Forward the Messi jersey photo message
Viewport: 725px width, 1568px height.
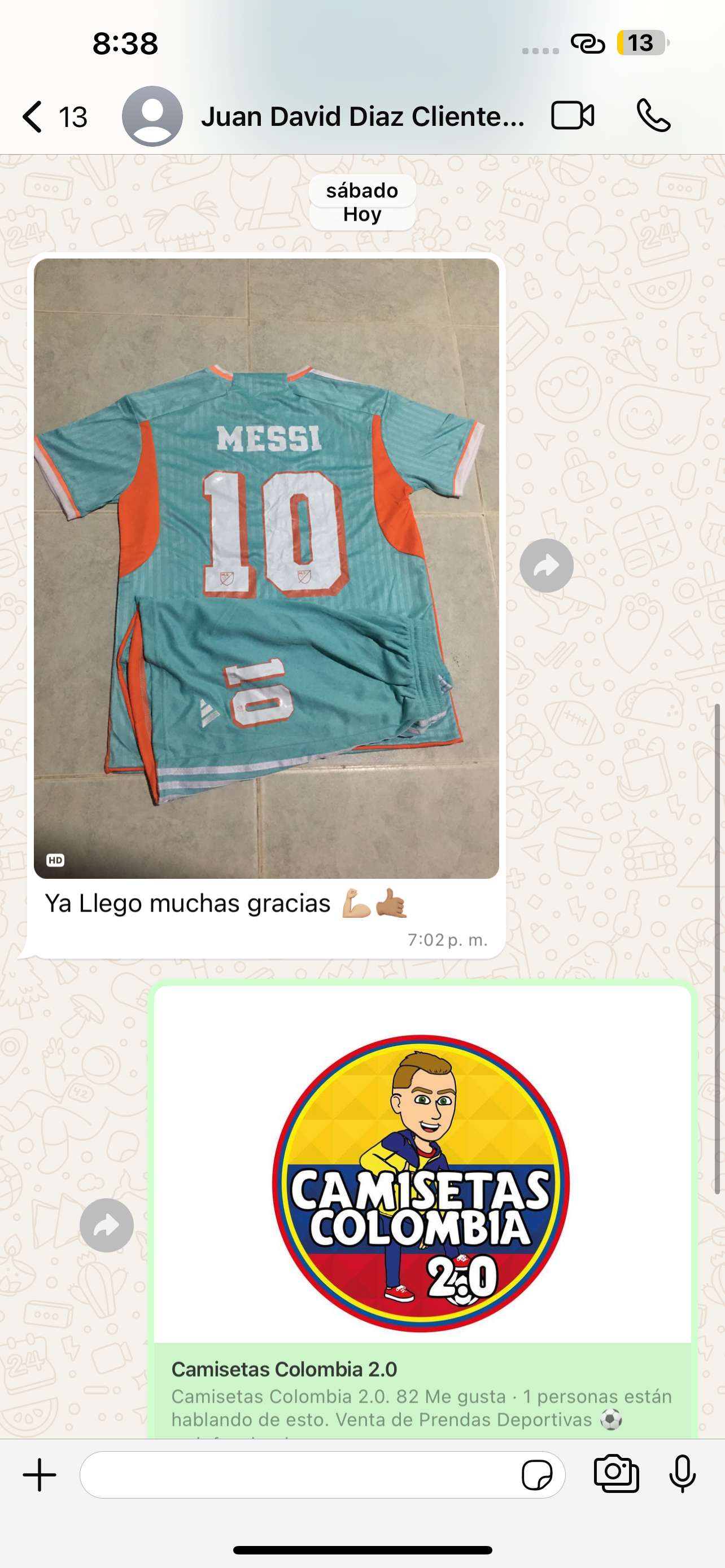[546, 566]
